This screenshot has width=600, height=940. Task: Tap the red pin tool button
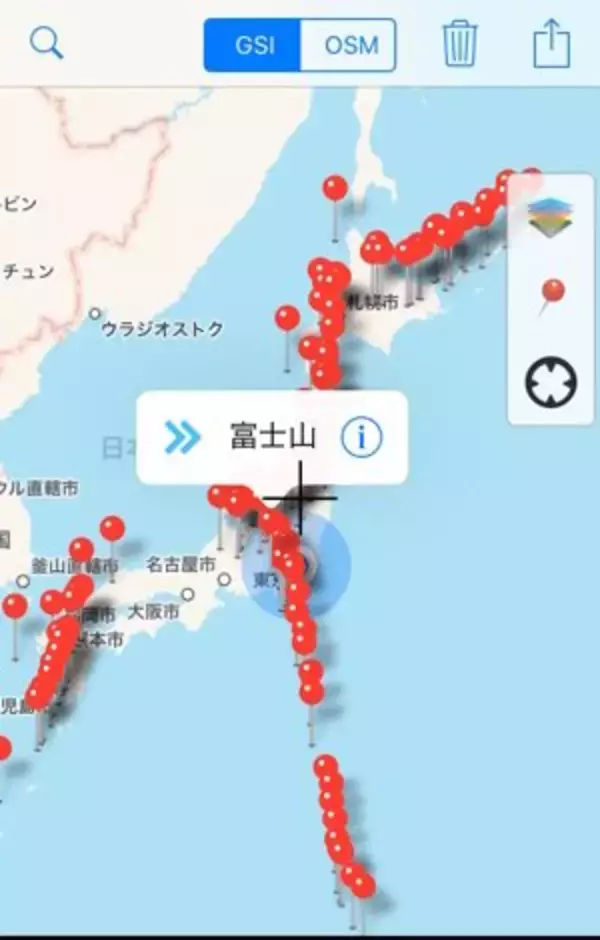click(550, 297)
